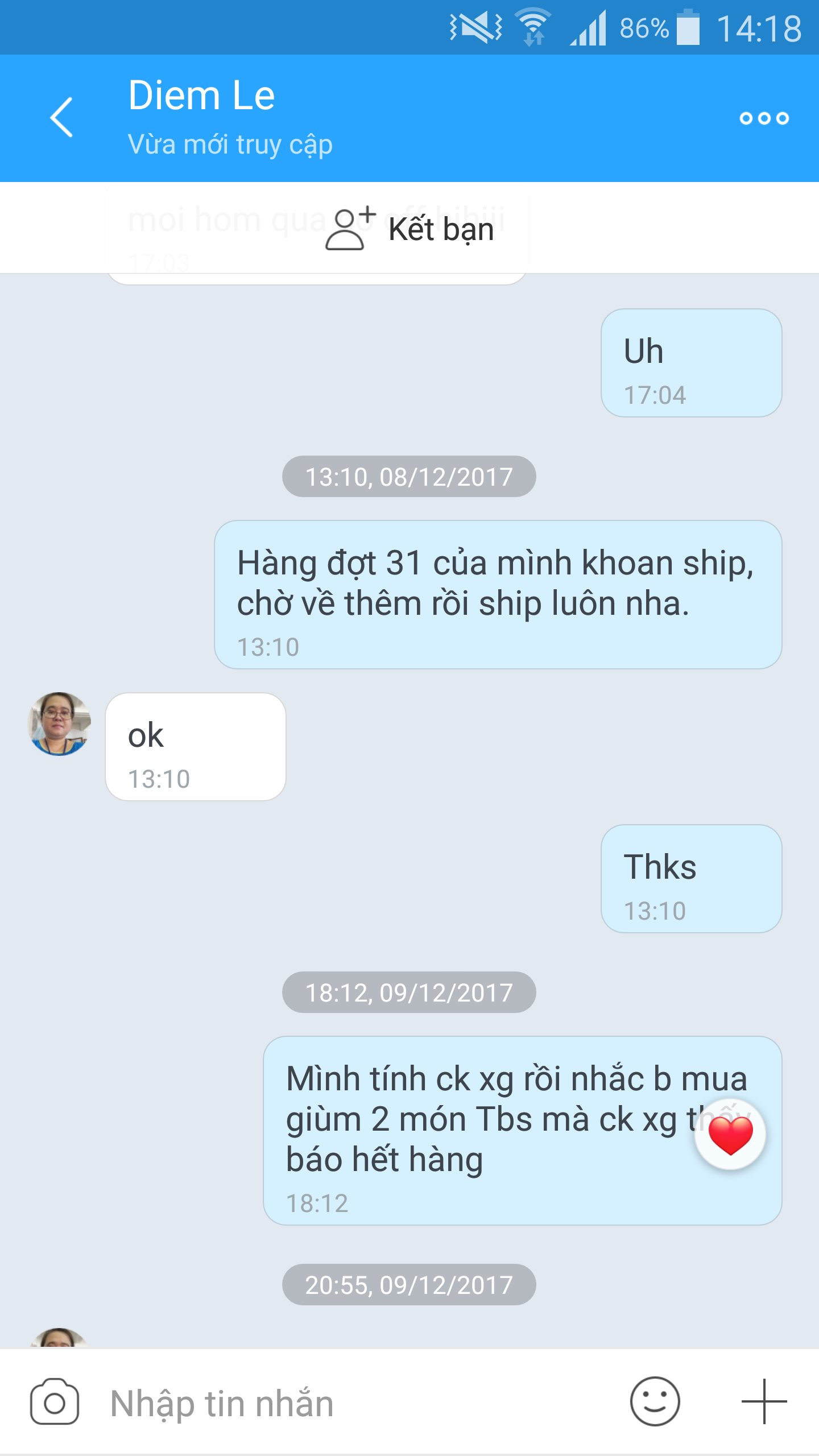Open the camera icon in message bar

(55, 1402)
